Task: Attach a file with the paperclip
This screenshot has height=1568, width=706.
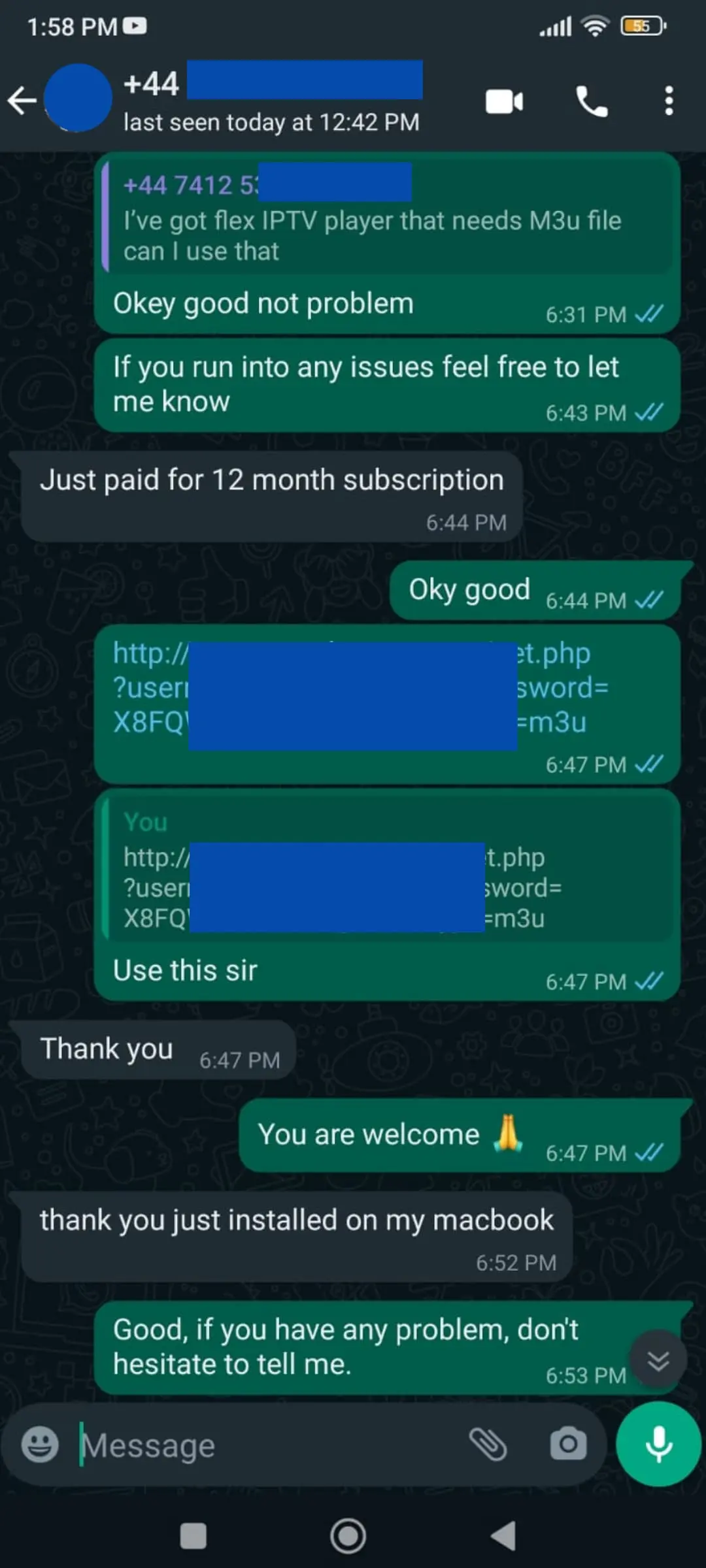Action: click(488, 1444)
